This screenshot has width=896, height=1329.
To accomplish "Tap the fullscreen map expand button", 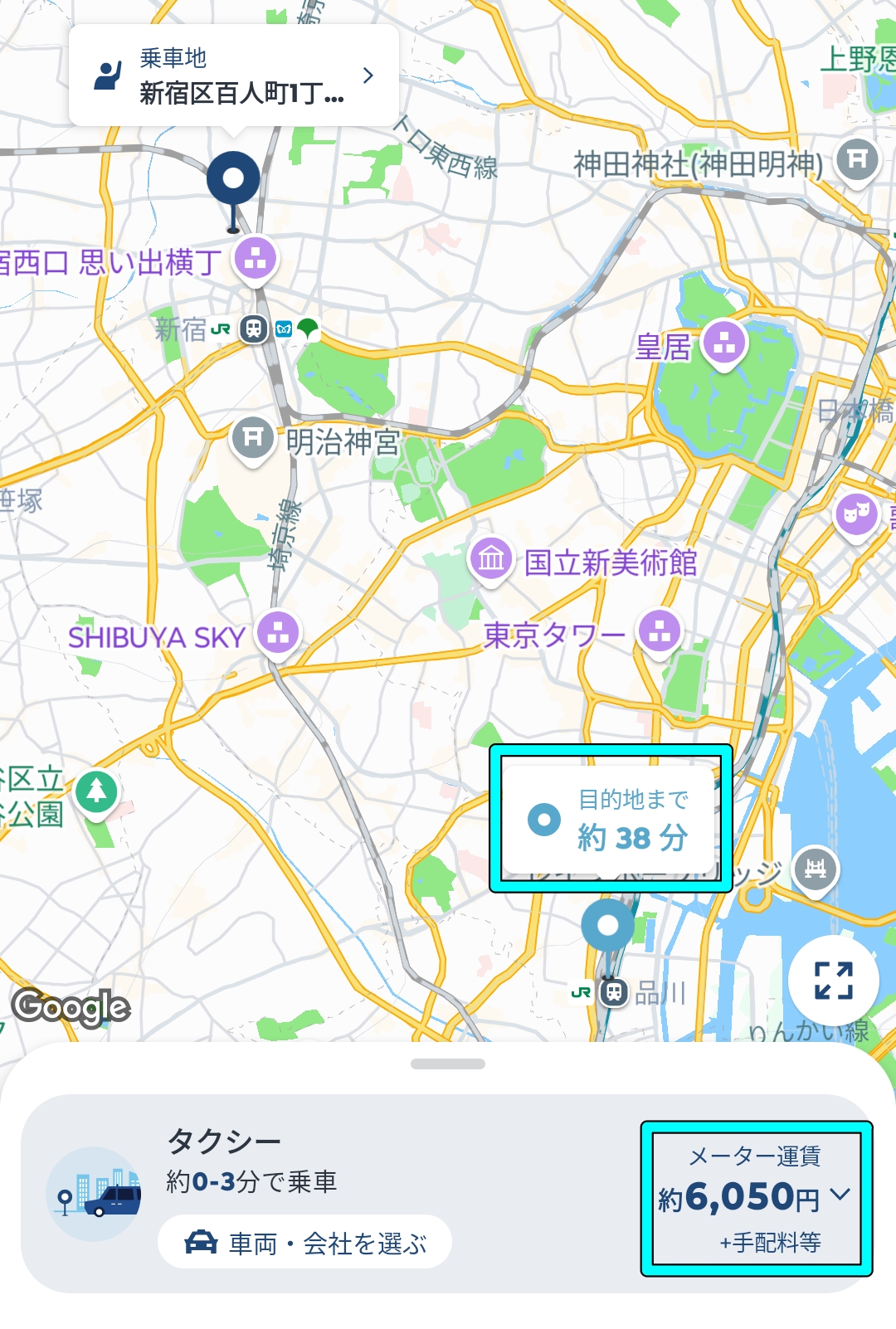I will coord(833,981).
